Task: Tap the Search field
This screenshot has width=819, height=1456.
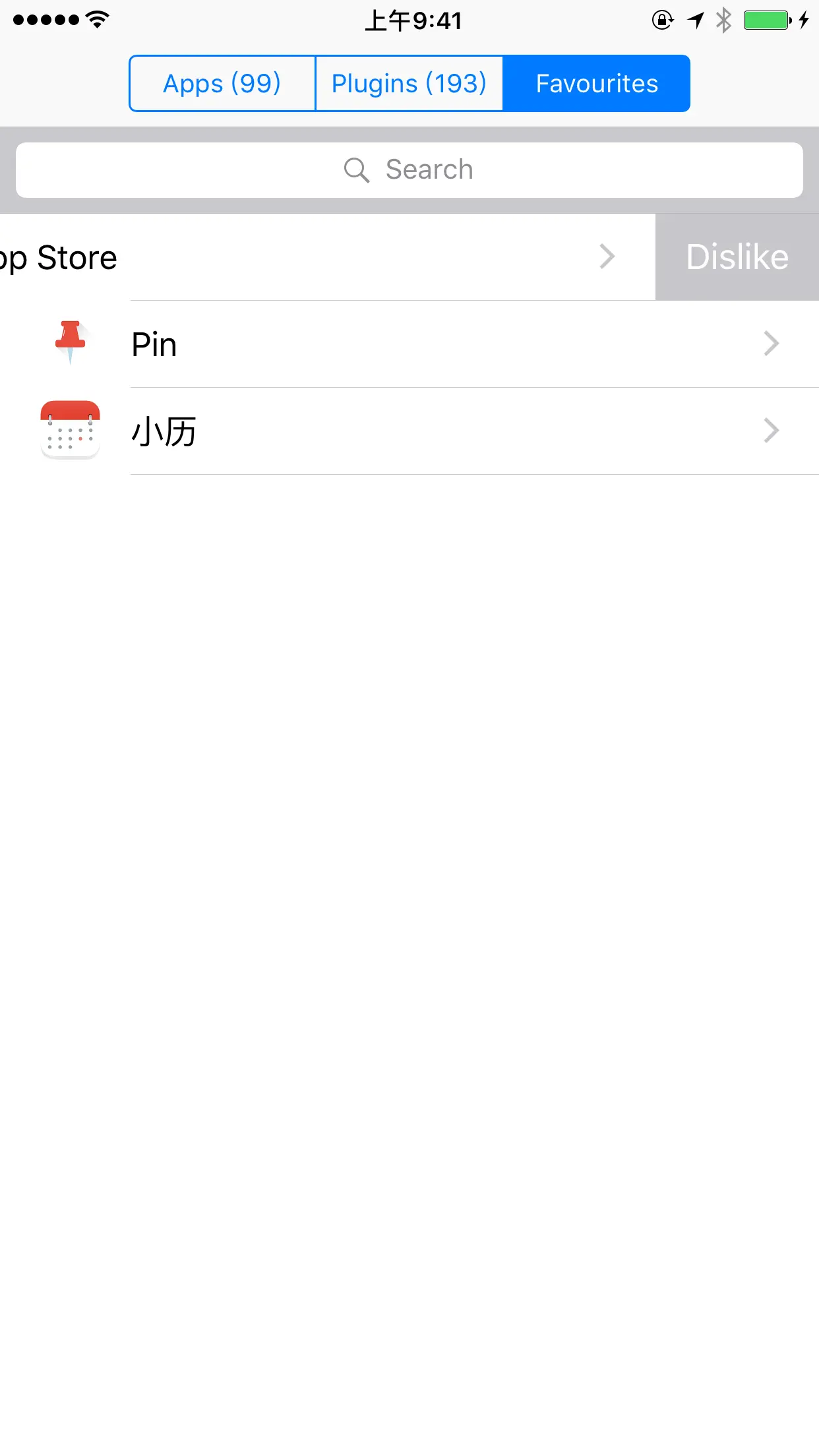Action: pos(409,170)
